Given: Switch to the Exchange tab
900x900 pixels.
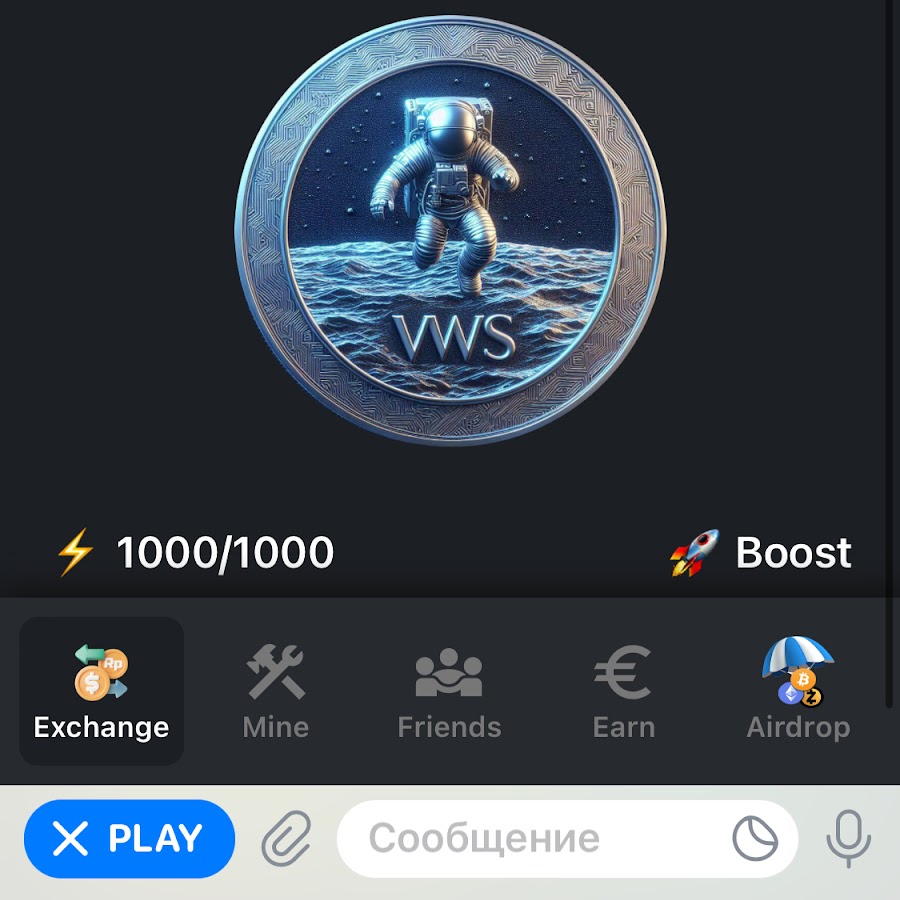Looking at the screenshot, I should (x=101, y=691).
